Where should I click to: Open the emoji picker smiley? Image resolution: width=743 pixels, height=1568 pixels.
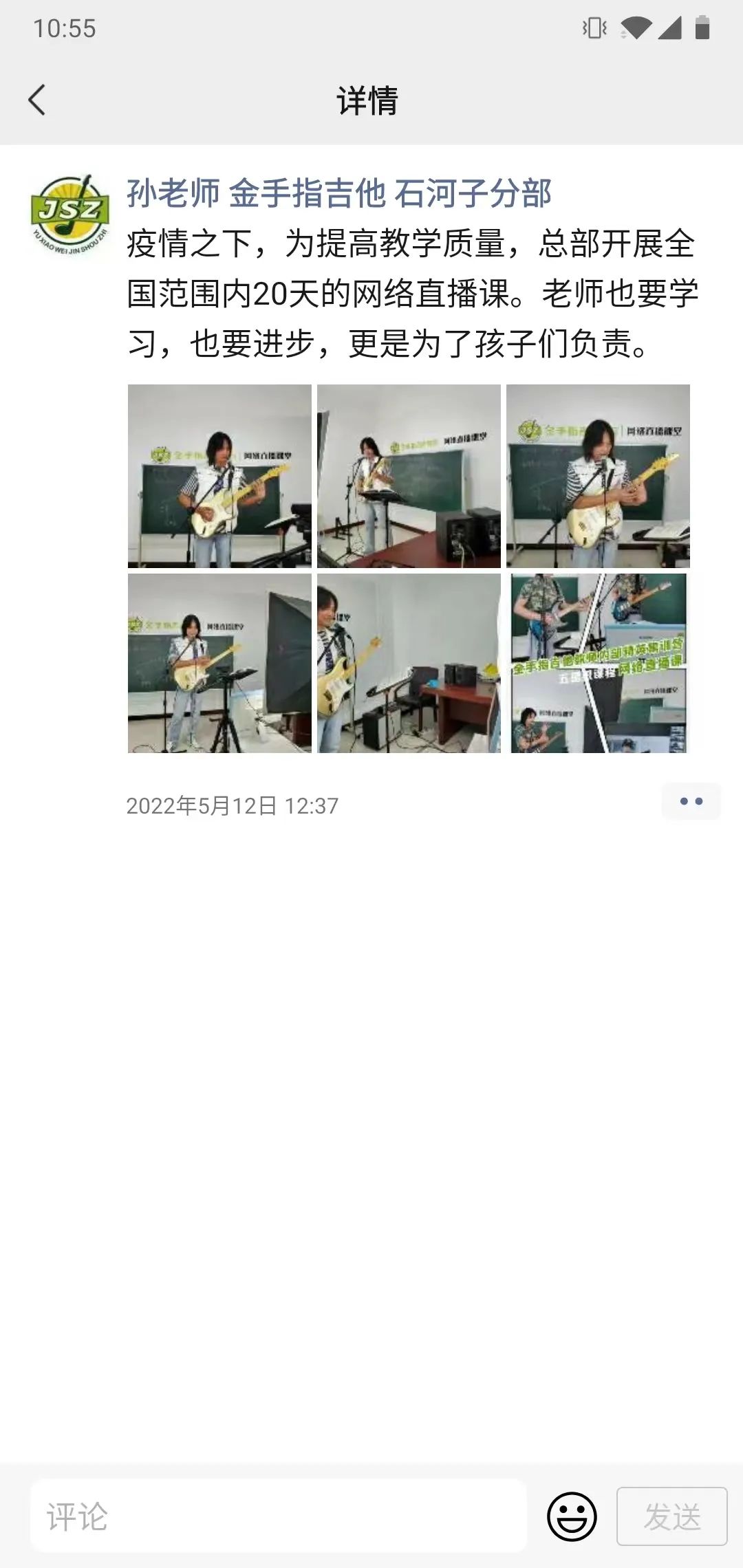pos(572,1516)
